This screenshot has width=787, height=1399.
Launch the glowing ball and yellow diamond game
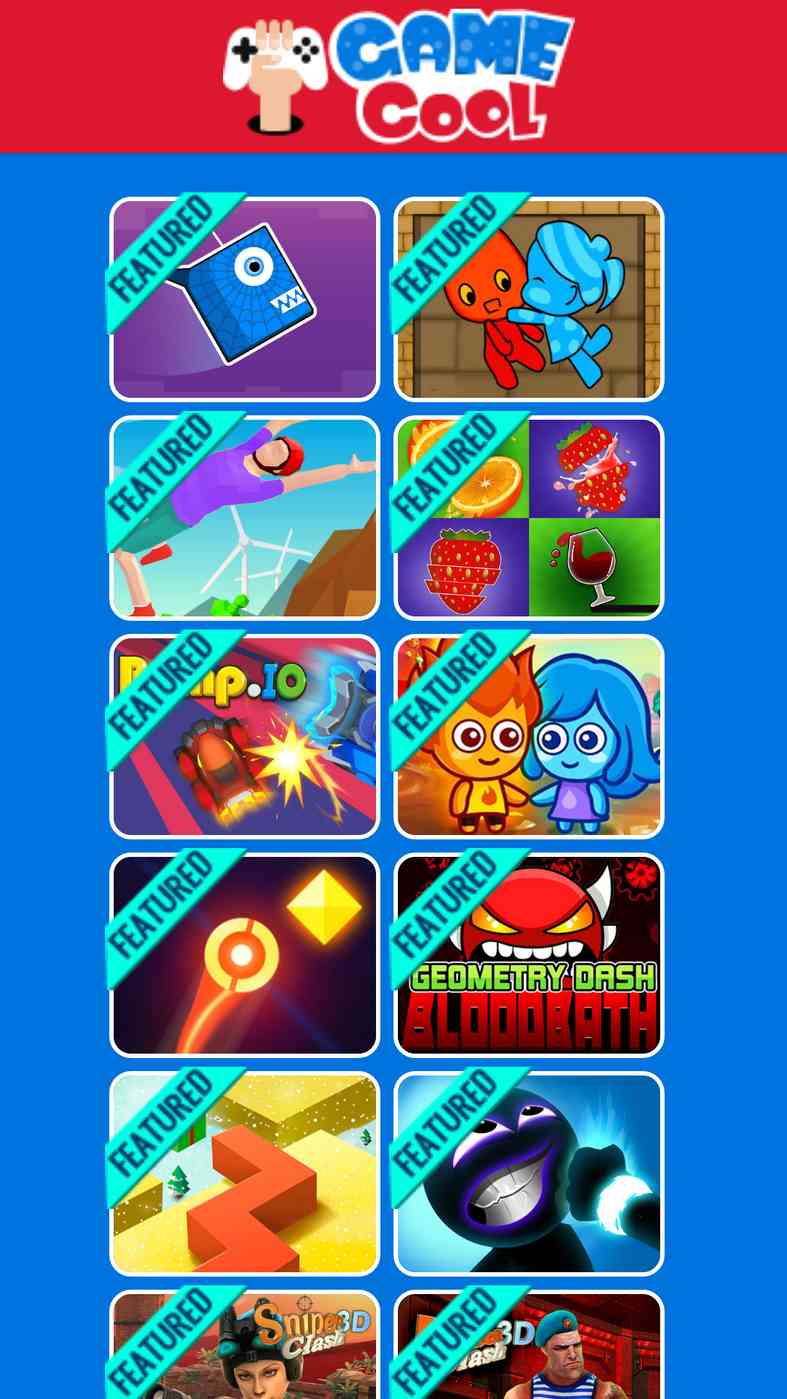coord(244,955)
